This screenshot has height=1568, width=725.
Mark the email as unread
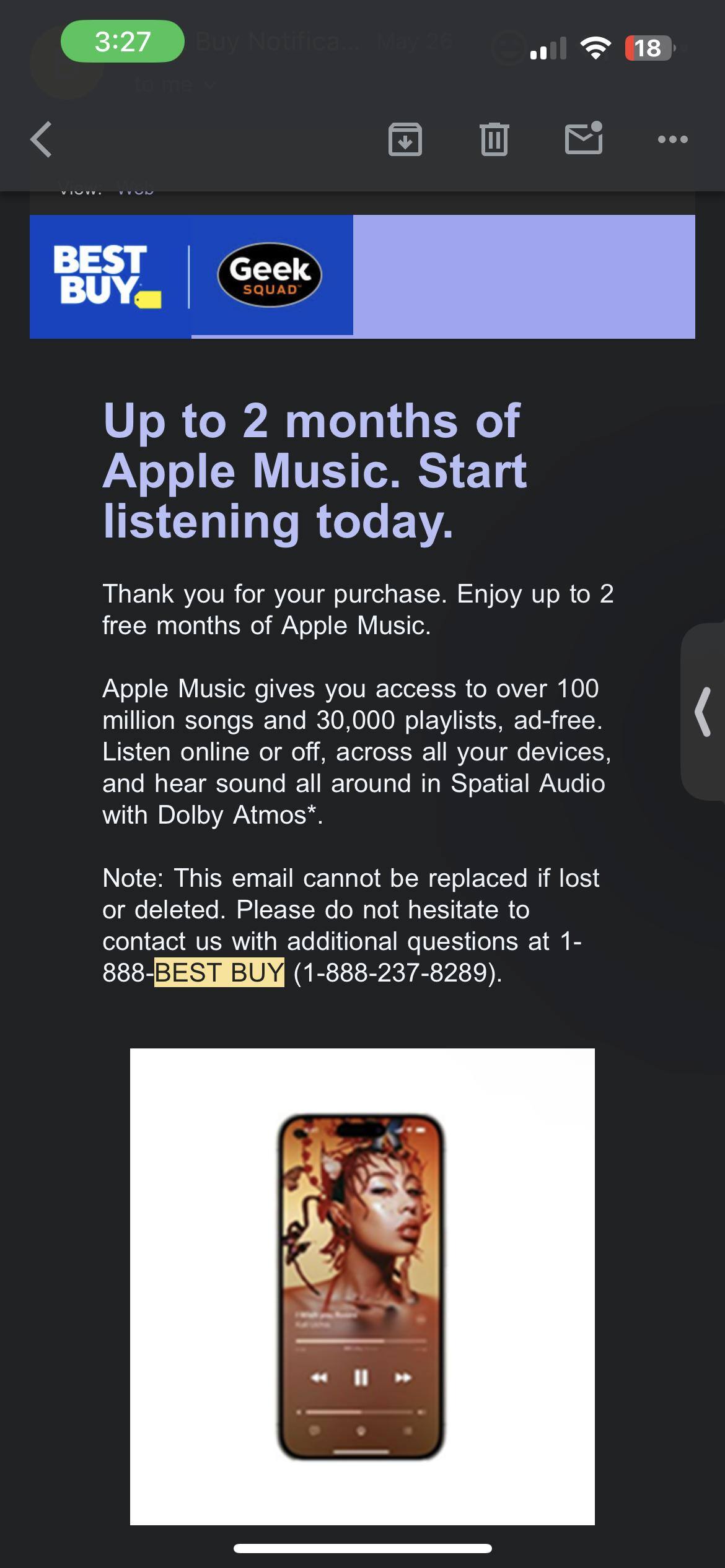pos(582,139)
